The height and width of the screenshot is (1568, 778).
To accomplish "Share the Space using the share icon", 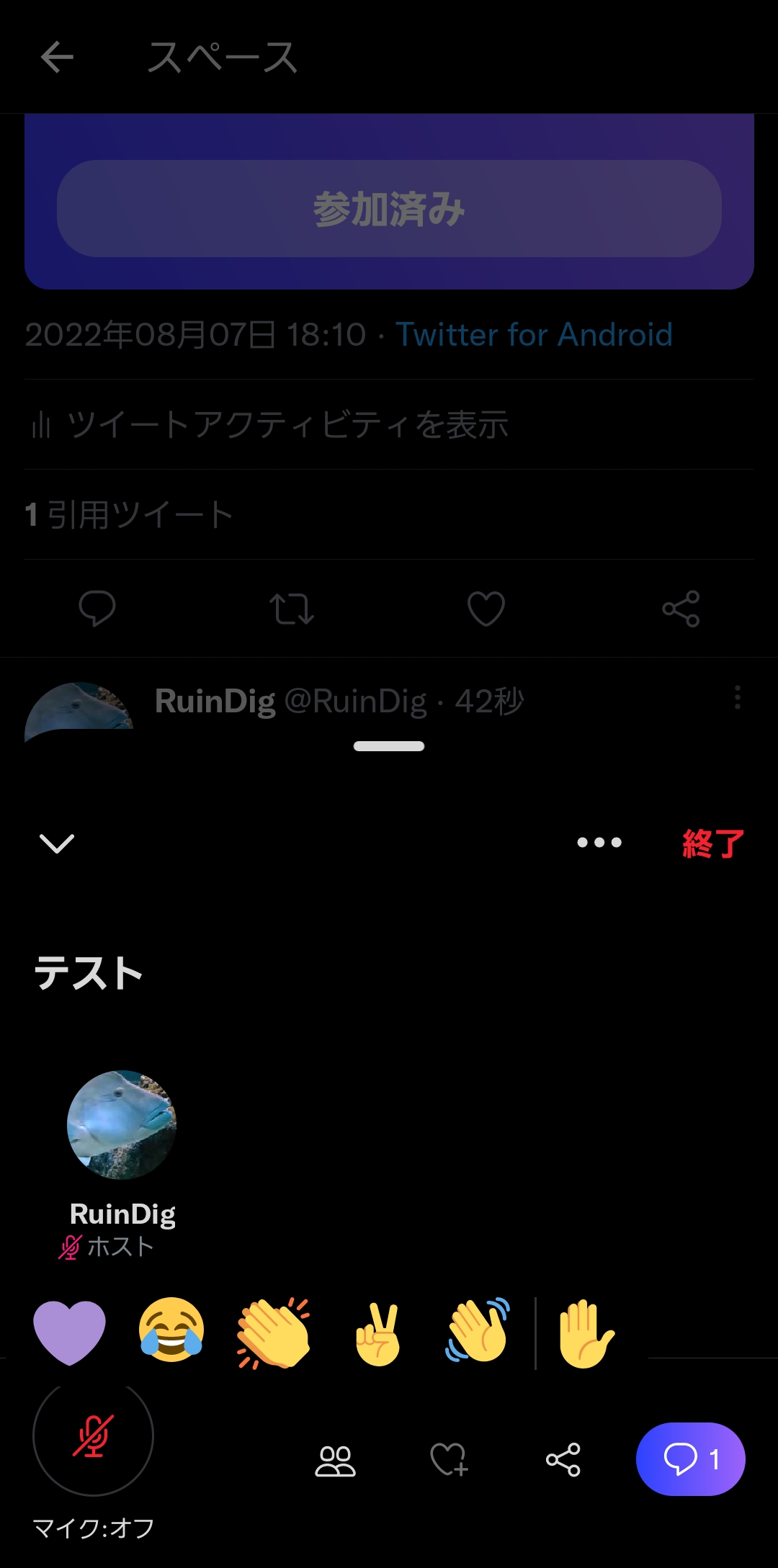I will (564, 1457).
